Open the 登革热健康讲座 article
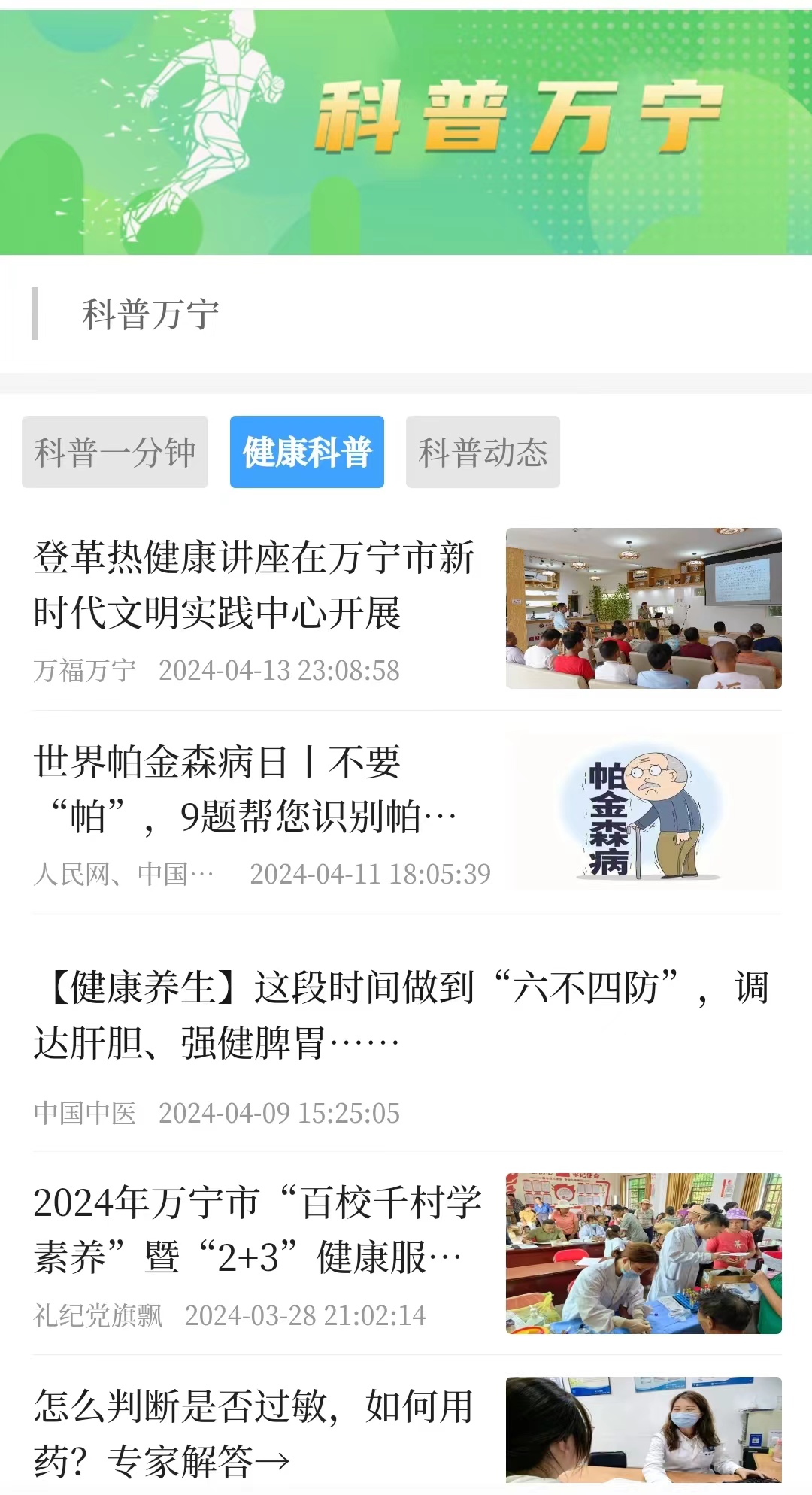Screen dimensions: 812x1495 point(256,585)
